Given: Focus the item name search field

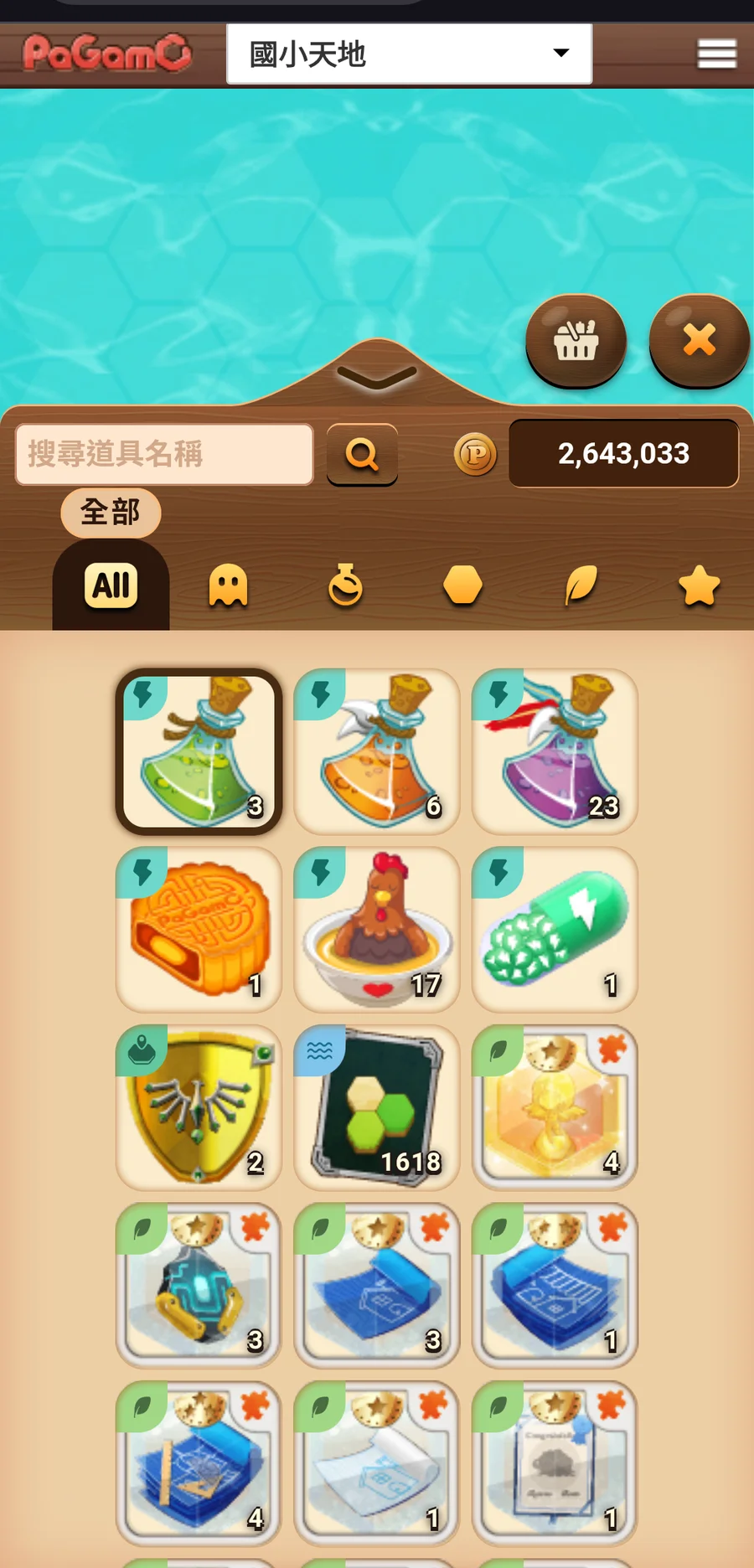Looking at the screenshot, I should tap(164, 454).
